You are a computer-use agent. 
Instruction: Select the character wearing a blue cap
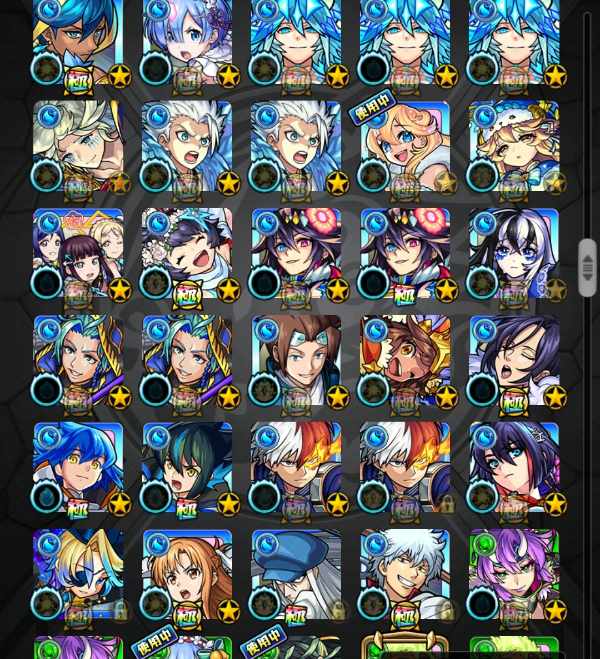296,575
